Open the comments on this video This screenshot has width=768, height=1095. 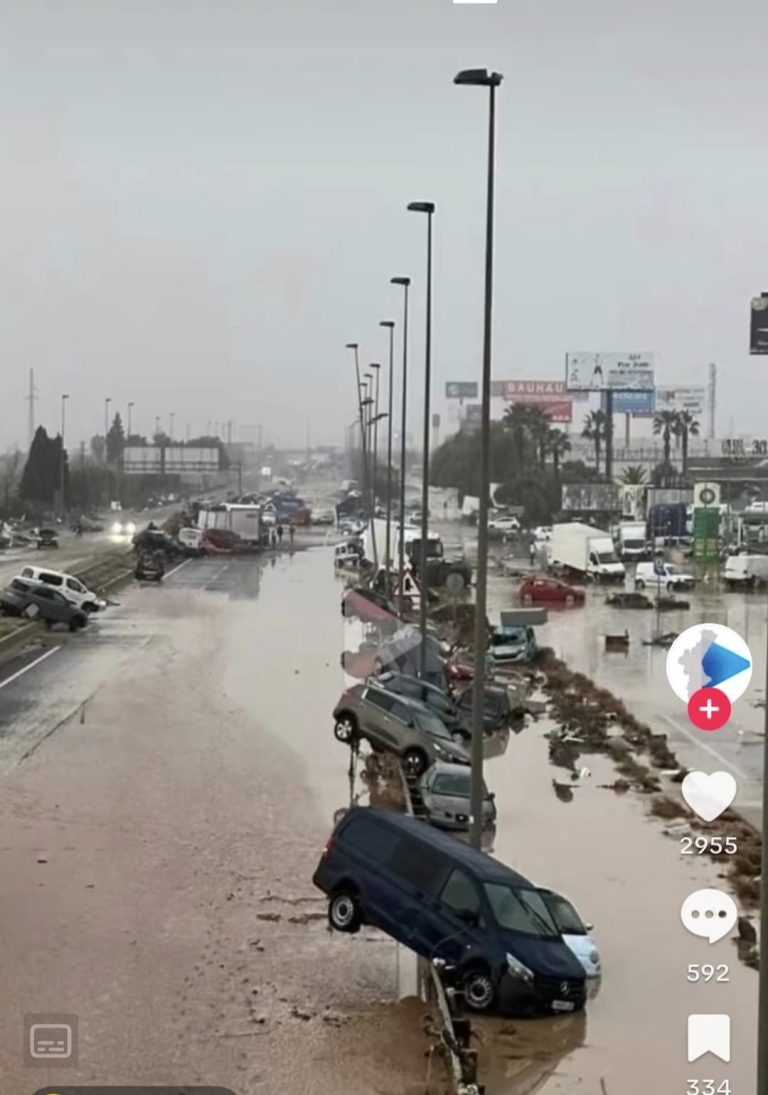[708, 915]
